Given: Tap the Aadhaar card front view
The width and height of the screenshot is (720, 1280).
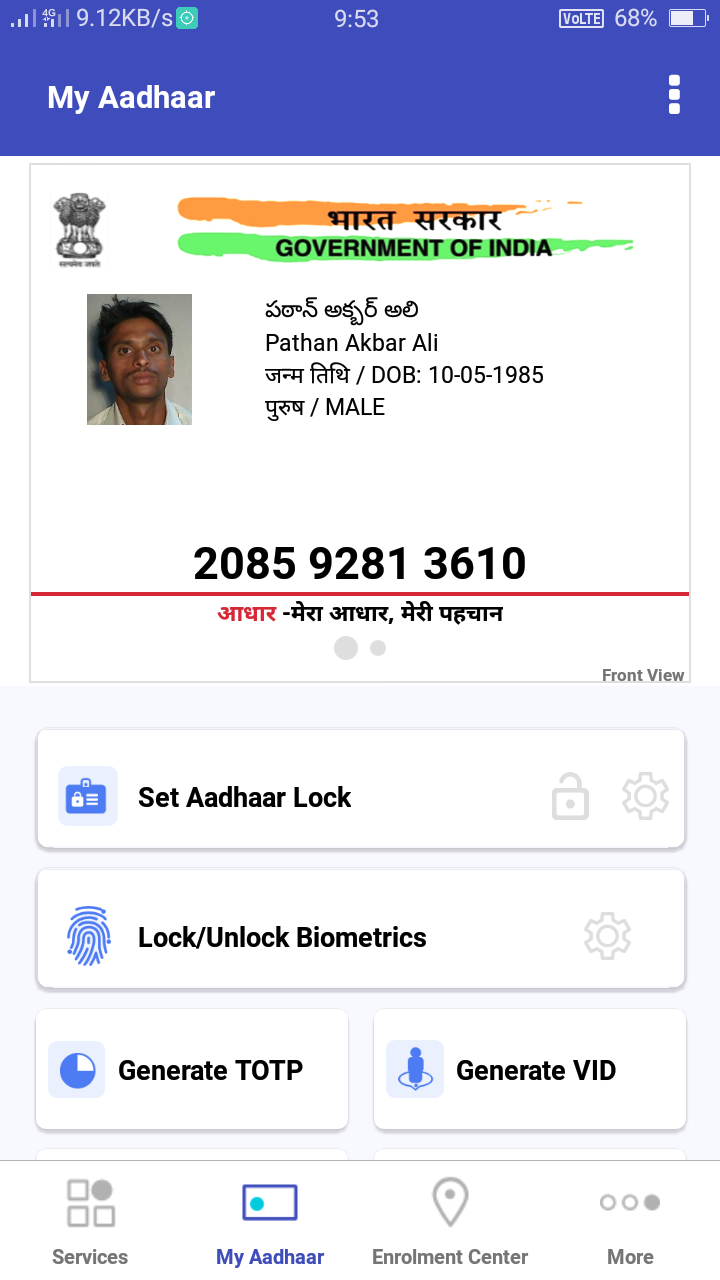Looking at the screenshot, I should coord(360,423).
